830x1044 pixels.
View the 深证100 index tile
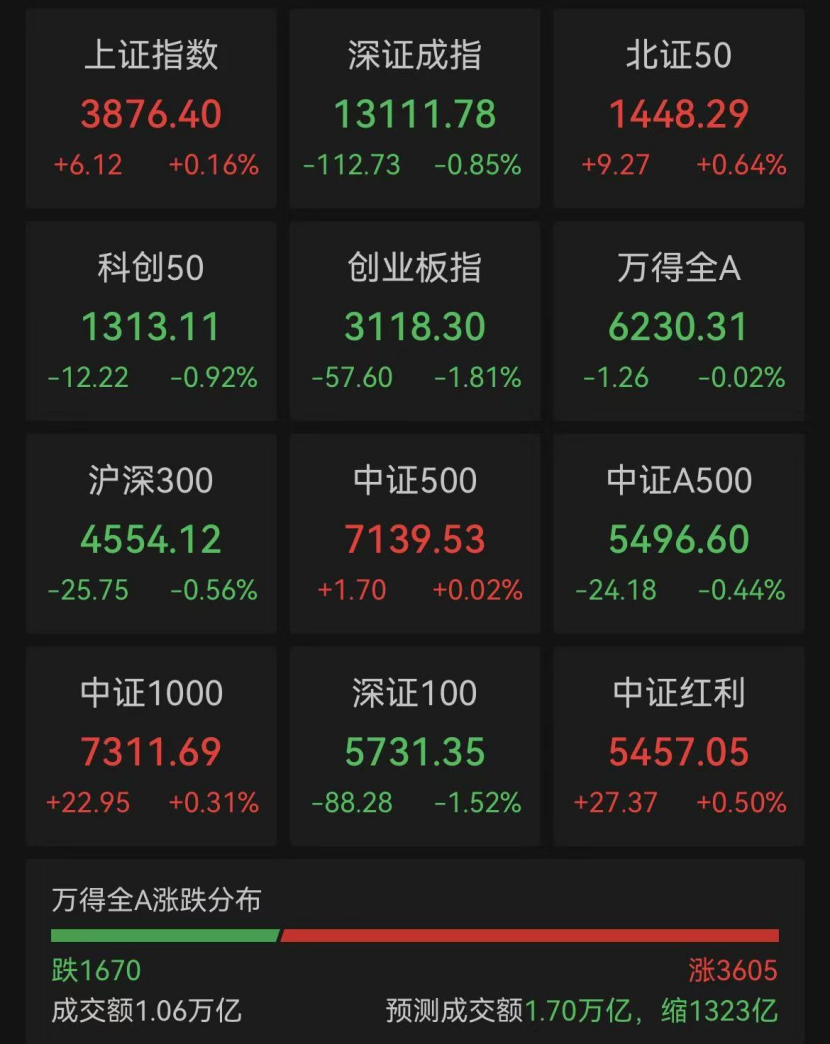pyautogui.click(x=414, y=746)
